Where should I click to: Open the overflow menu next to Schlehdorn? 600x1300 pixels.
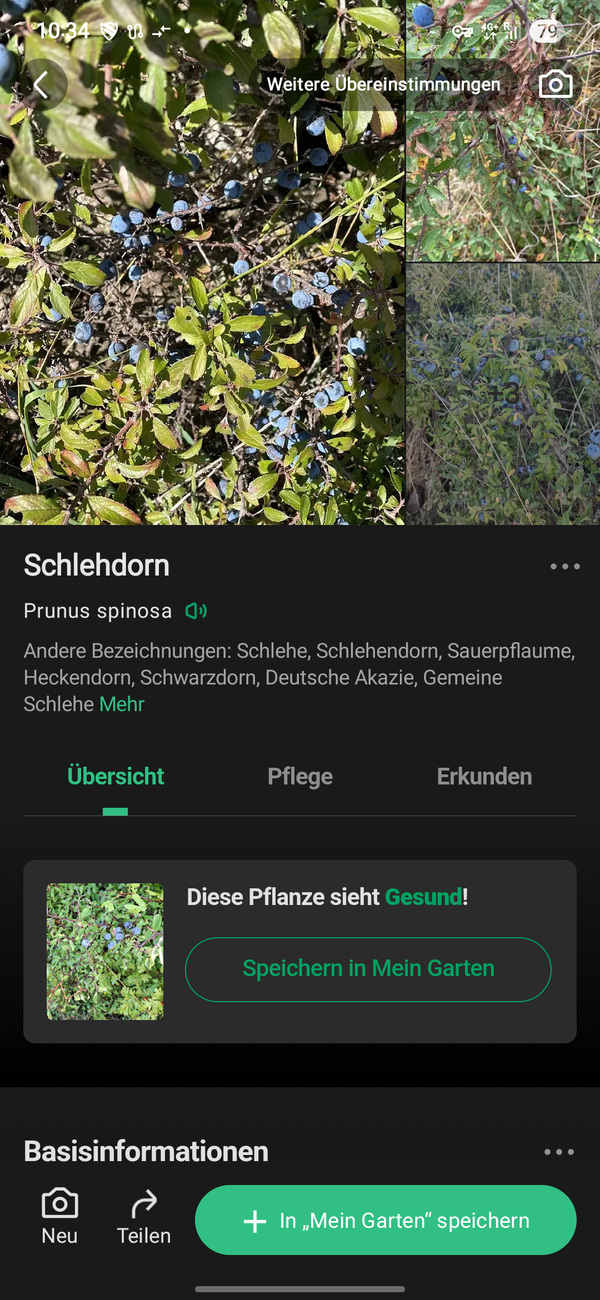(565, 567)
